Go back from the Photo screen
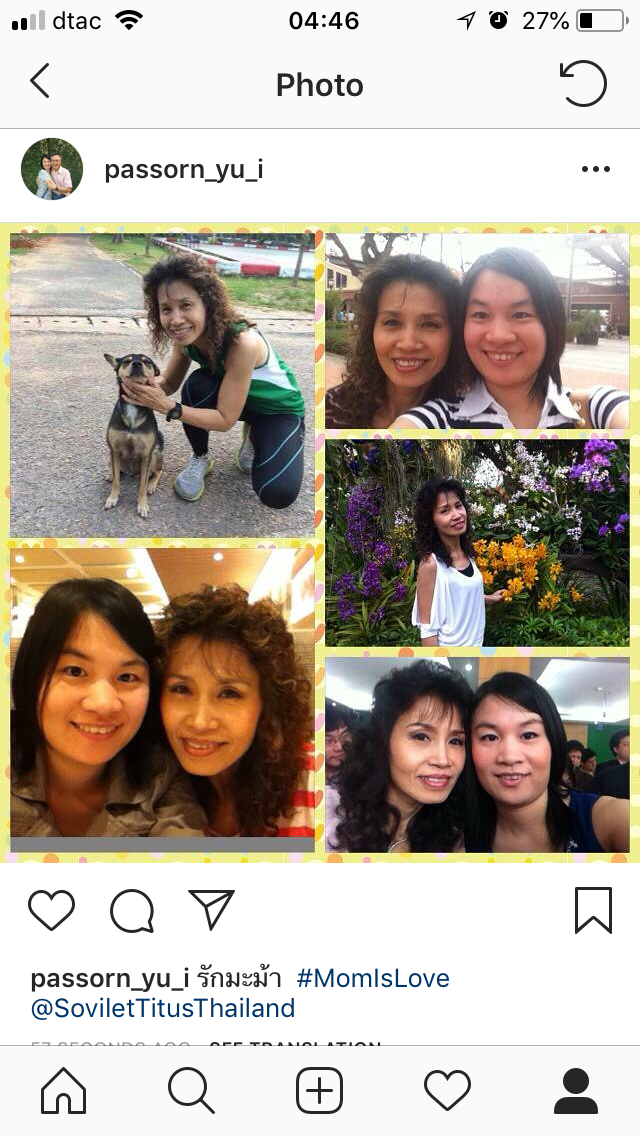The height and width of the screenshot is (1136, 640). (x=40, y=82)
